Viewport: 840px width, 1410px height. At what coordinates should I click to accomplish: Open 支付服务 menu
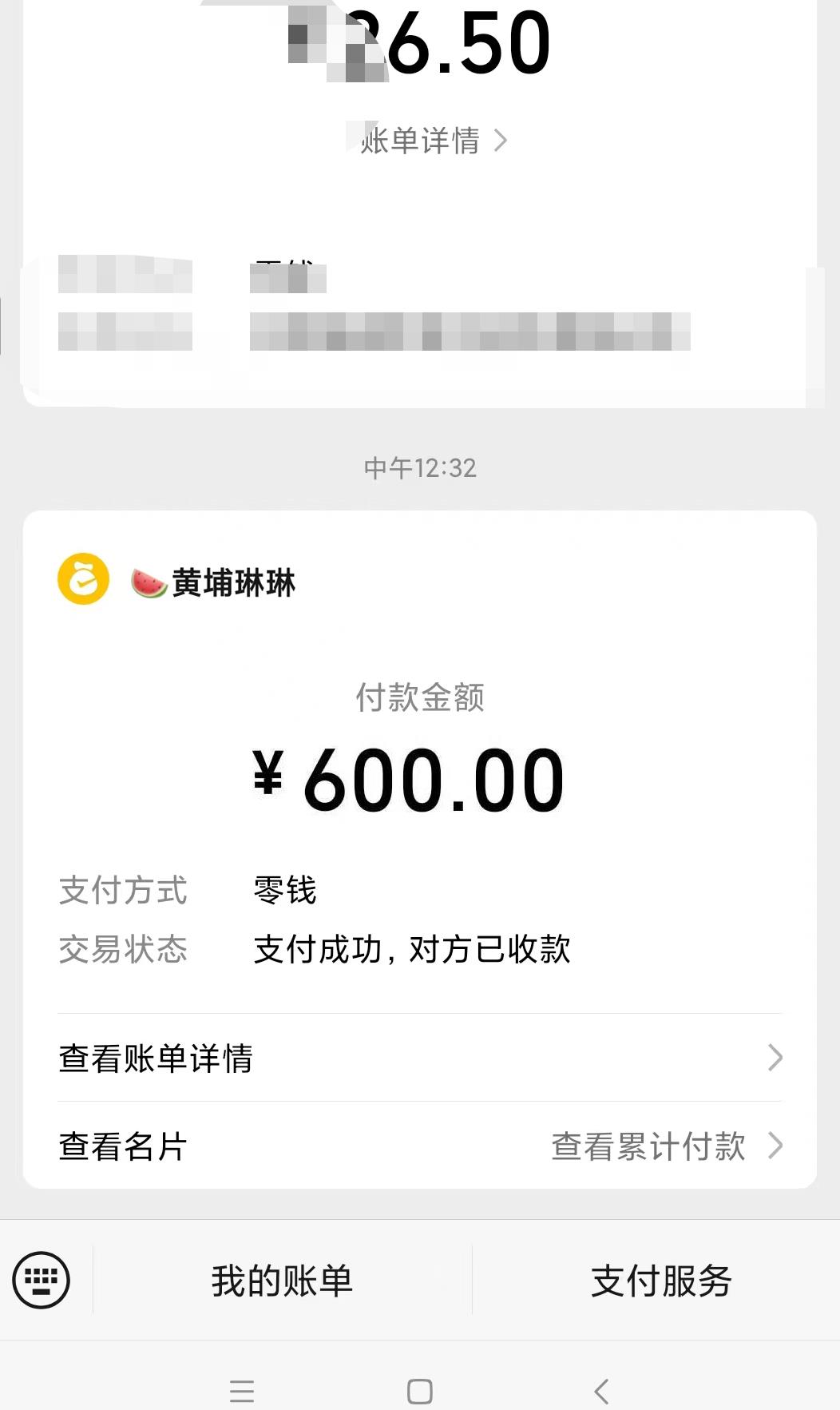[x=660, y=1281]
